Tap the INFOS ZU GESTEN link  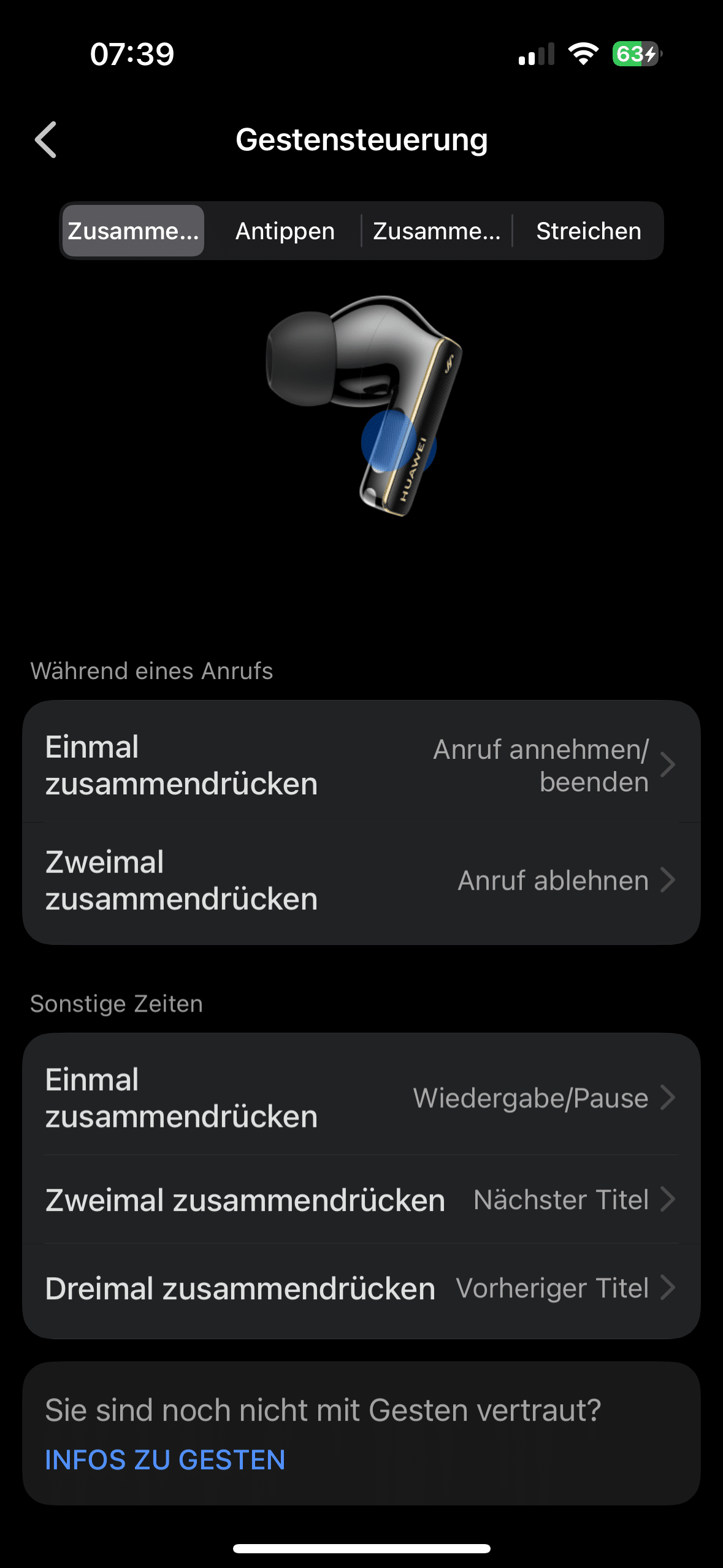[x=165, y=1459]
